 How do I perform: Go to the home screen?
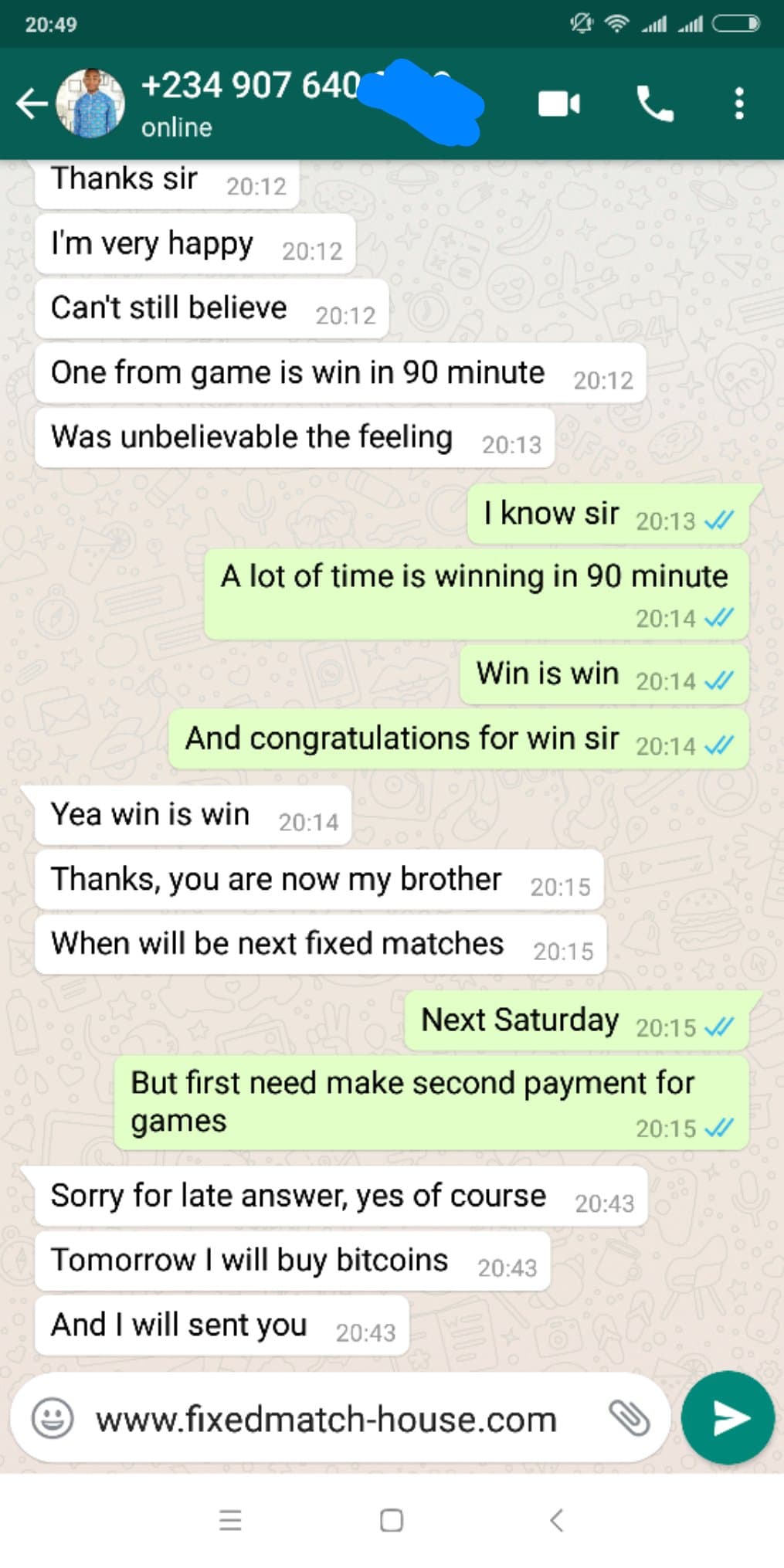(x=392, y=1520)
